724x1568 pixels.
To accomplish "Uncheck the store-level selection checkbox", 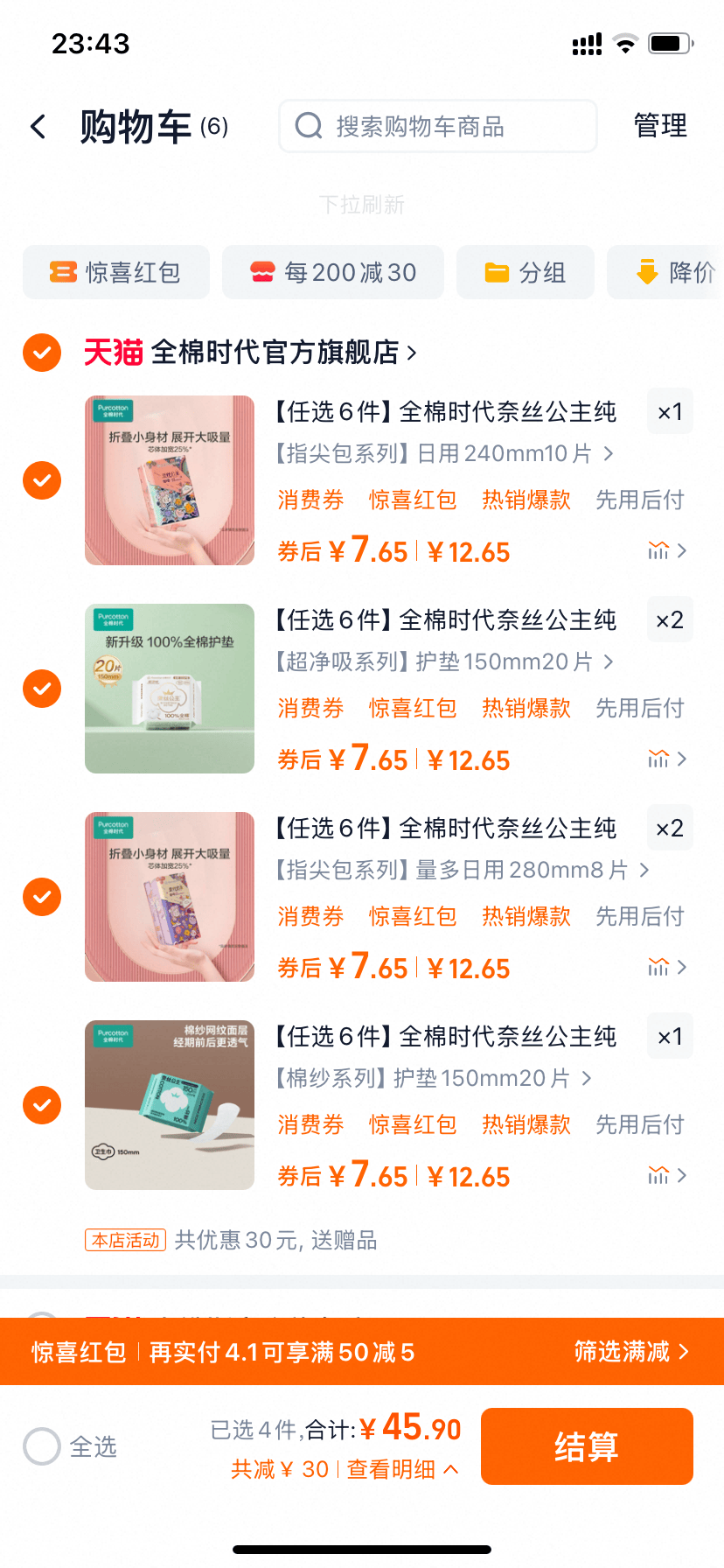I will (x=41, y=353).
